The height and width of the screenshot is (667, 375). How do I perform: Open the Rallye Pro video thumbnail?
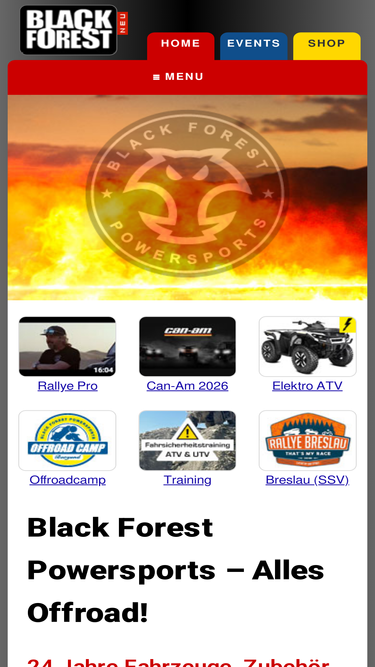[x=67, y=346]
